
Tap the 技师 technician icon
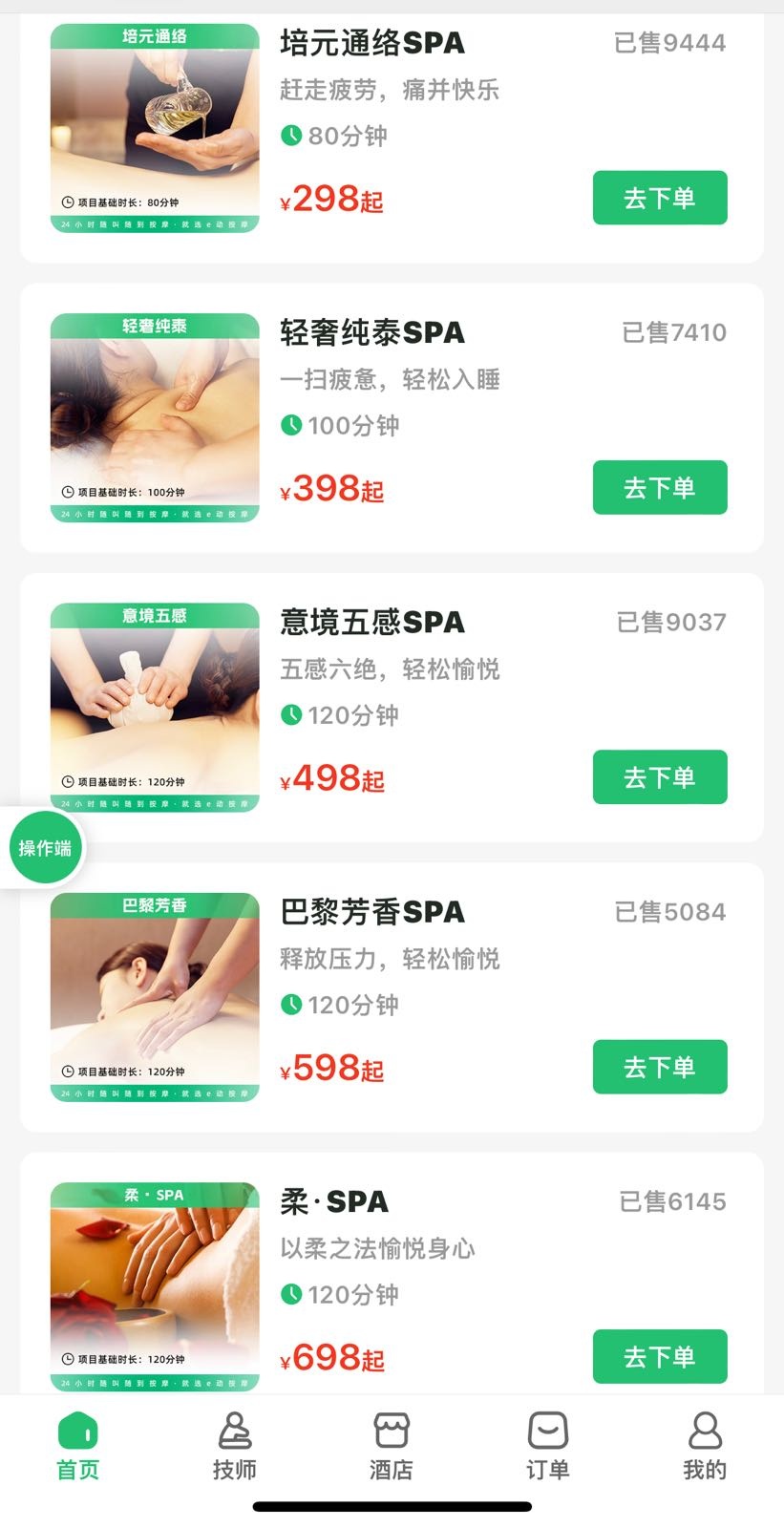[235, 1434]
